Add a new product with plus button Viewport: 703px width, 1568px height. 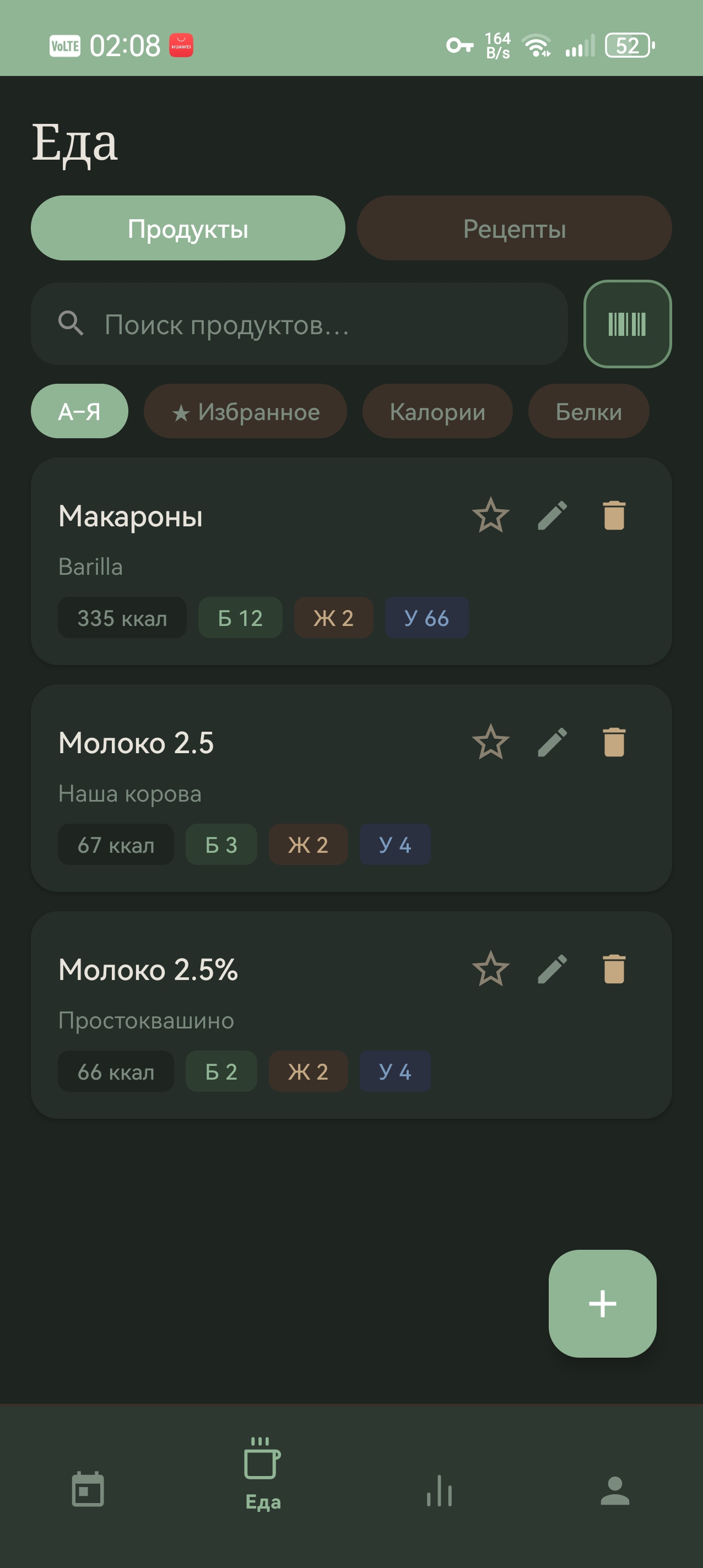click(602, 1303)
